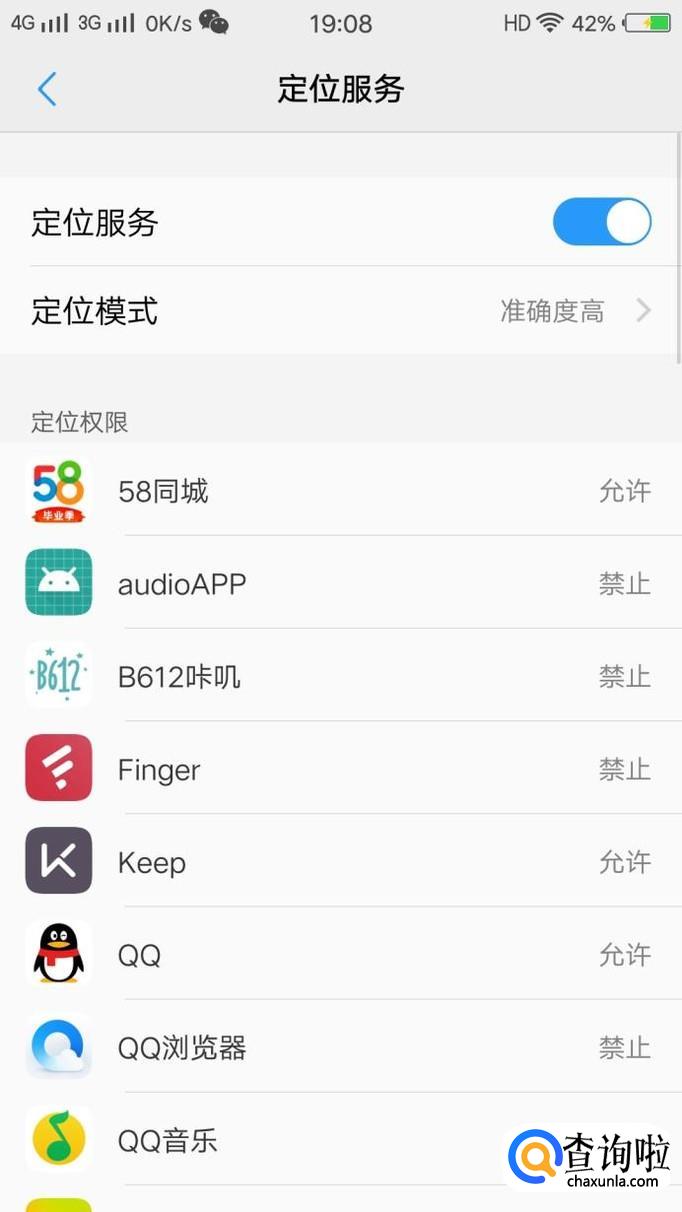682x1212 pixels.
Task: Turn off the 定位服务 switch
Action: click(x=601, y=222)
